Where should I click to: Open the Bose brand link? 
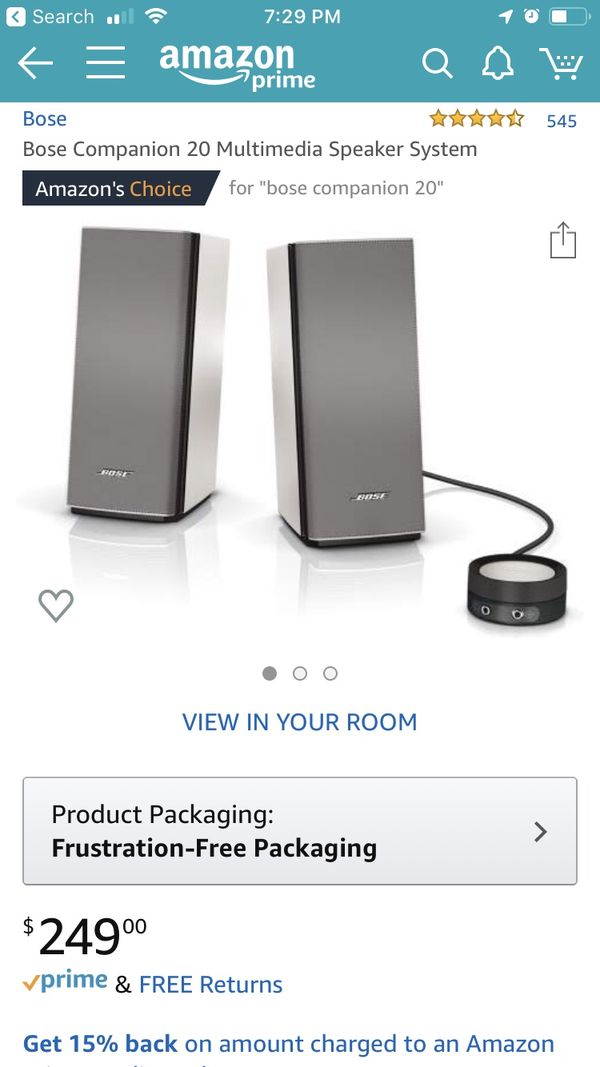(x=45, y=118)
